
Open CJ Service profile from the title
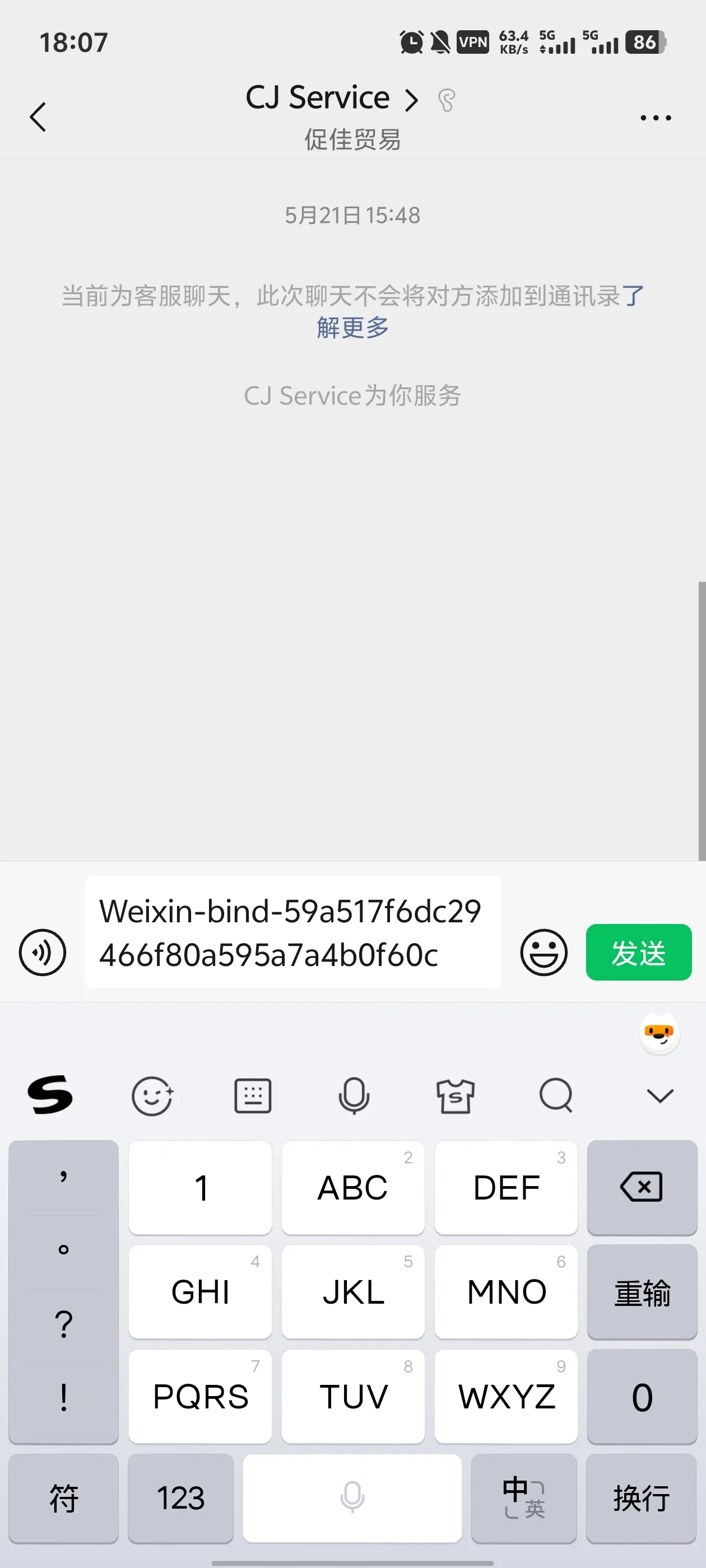[x=331, y=99]
